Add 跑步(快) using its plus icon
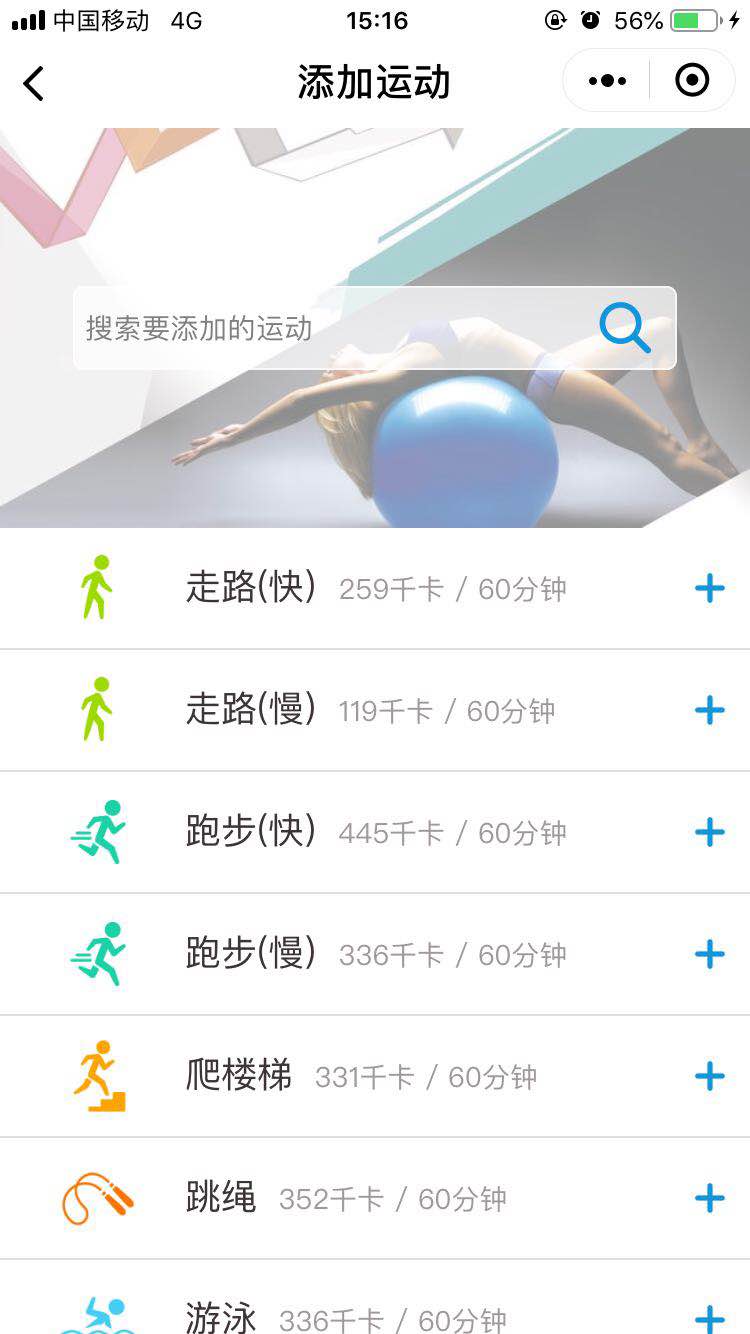The width and height of the screenshot is (750, 1334). tap(710, 832)
